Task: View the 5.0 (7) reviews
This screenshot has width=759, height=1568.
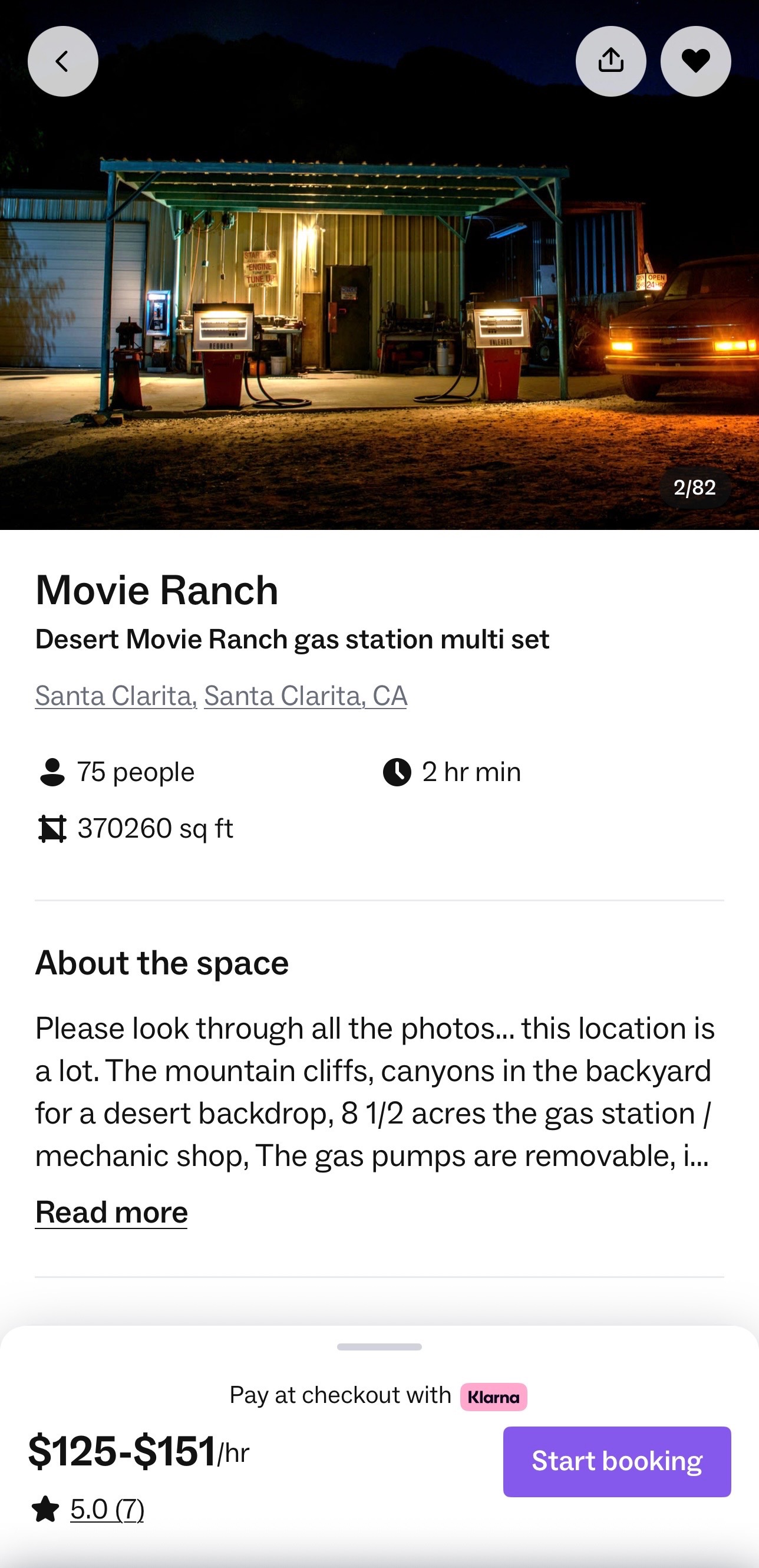Action: (107, 1509)
